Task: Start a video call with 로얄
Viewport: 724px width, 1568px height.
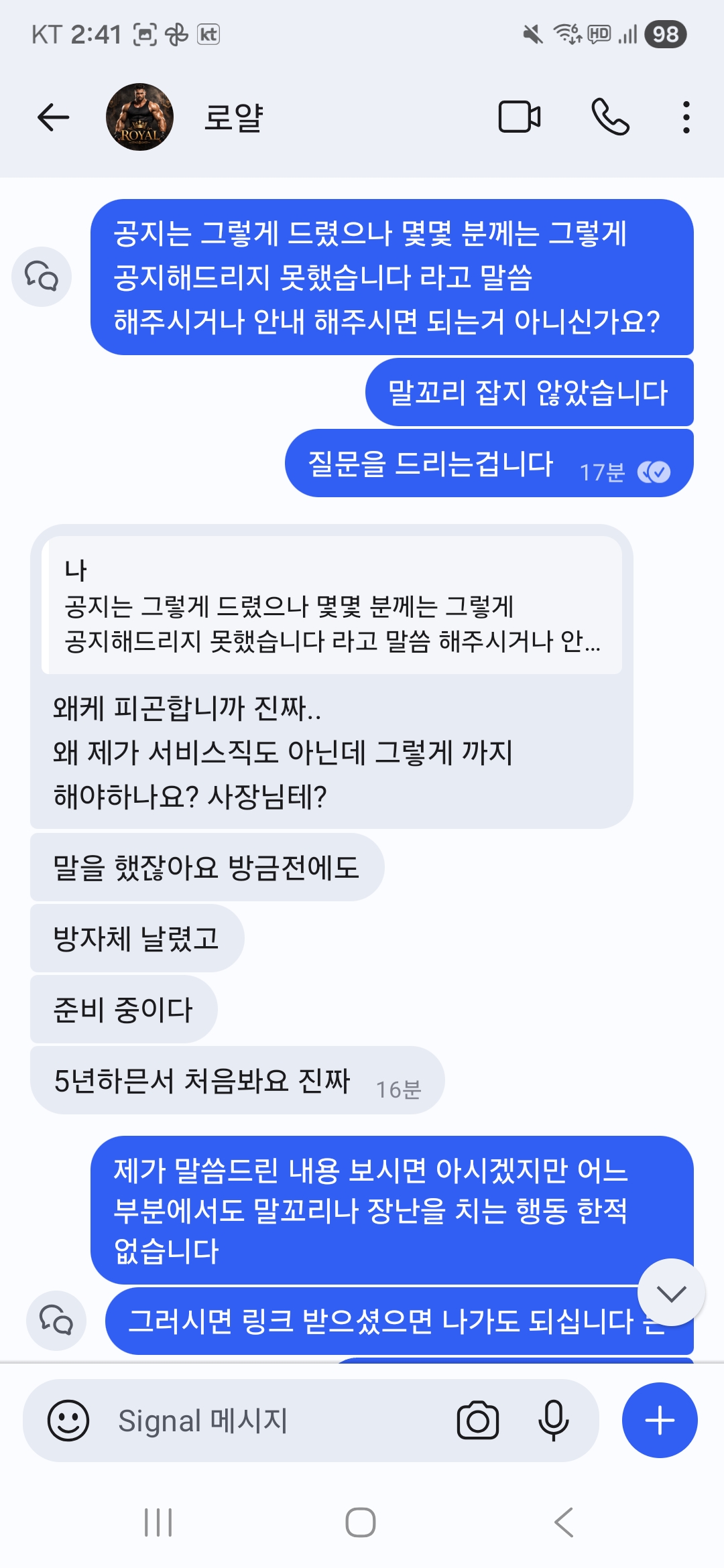Action: (520, 117)
